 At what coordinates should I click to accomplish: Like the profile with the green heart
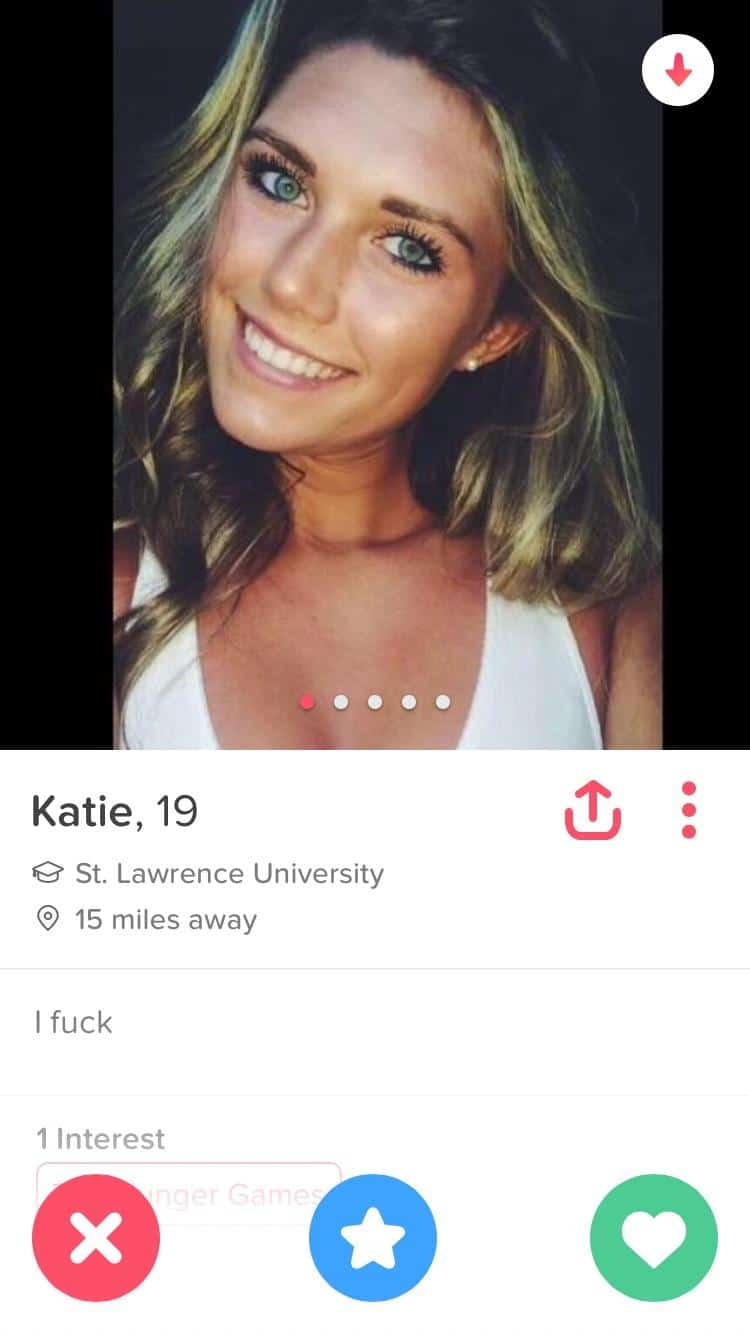654,1238
